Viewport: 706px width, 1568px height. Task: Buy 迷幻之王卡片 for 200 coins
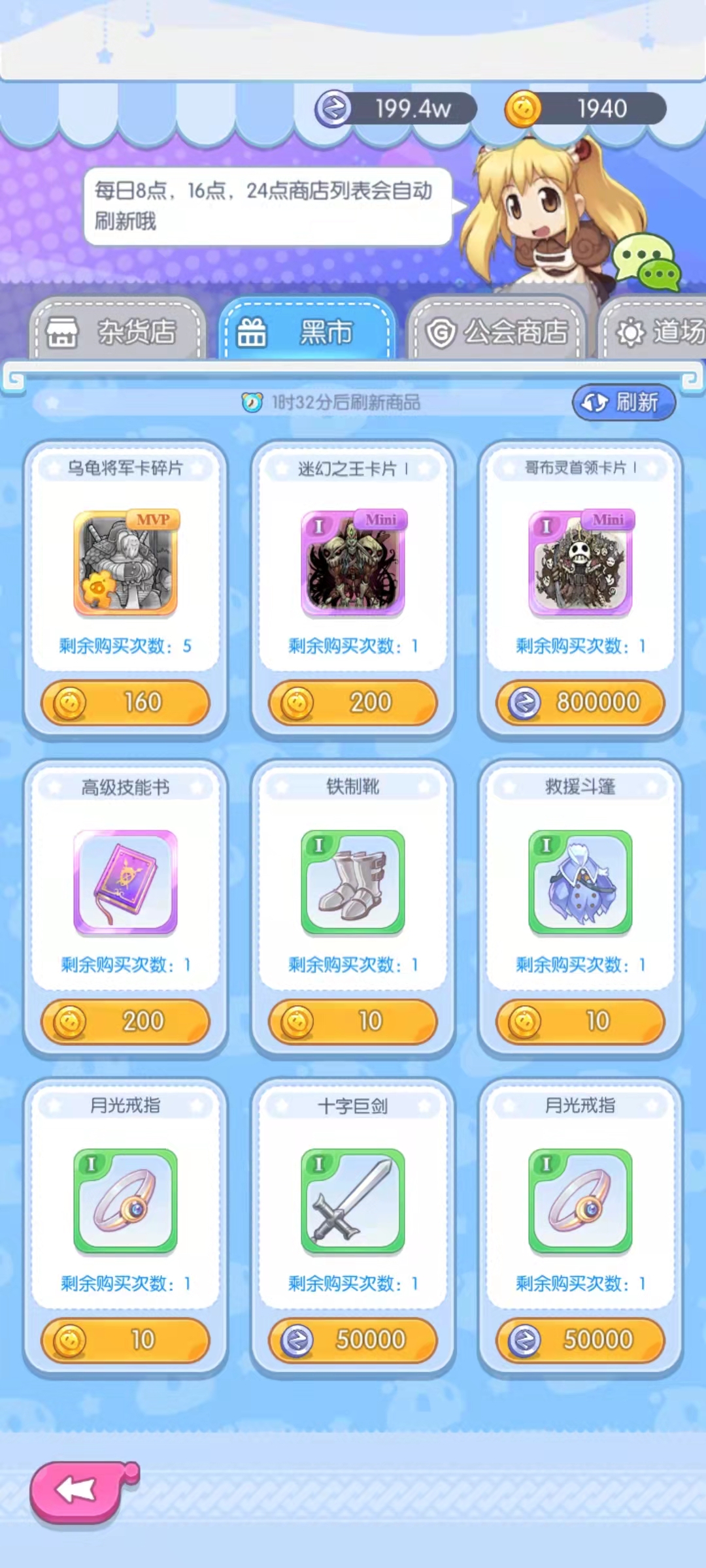(353, 703)
